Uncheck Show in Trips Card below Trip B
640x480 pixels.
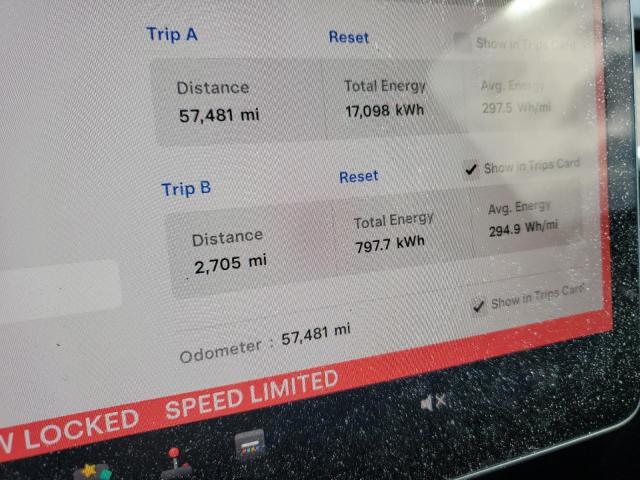coord(479,305)
